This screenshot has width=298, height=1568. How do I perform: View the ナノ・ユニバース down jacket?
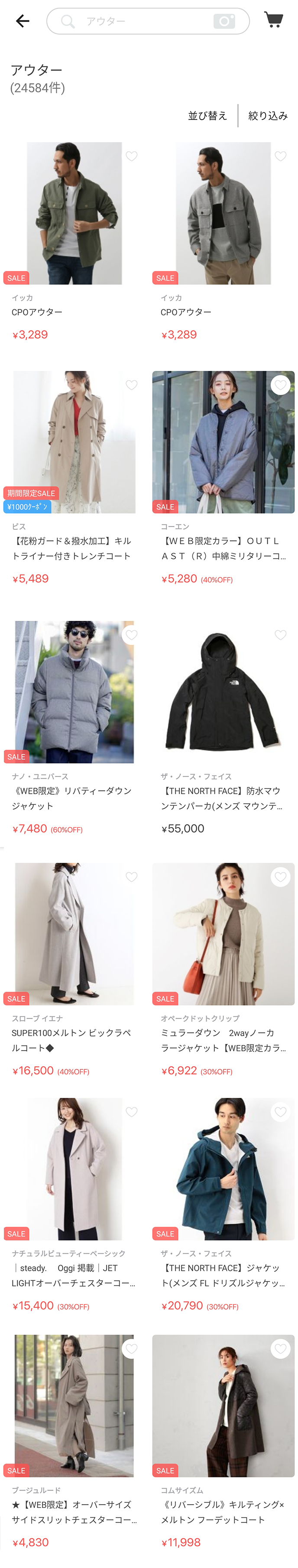coord(74,692)
